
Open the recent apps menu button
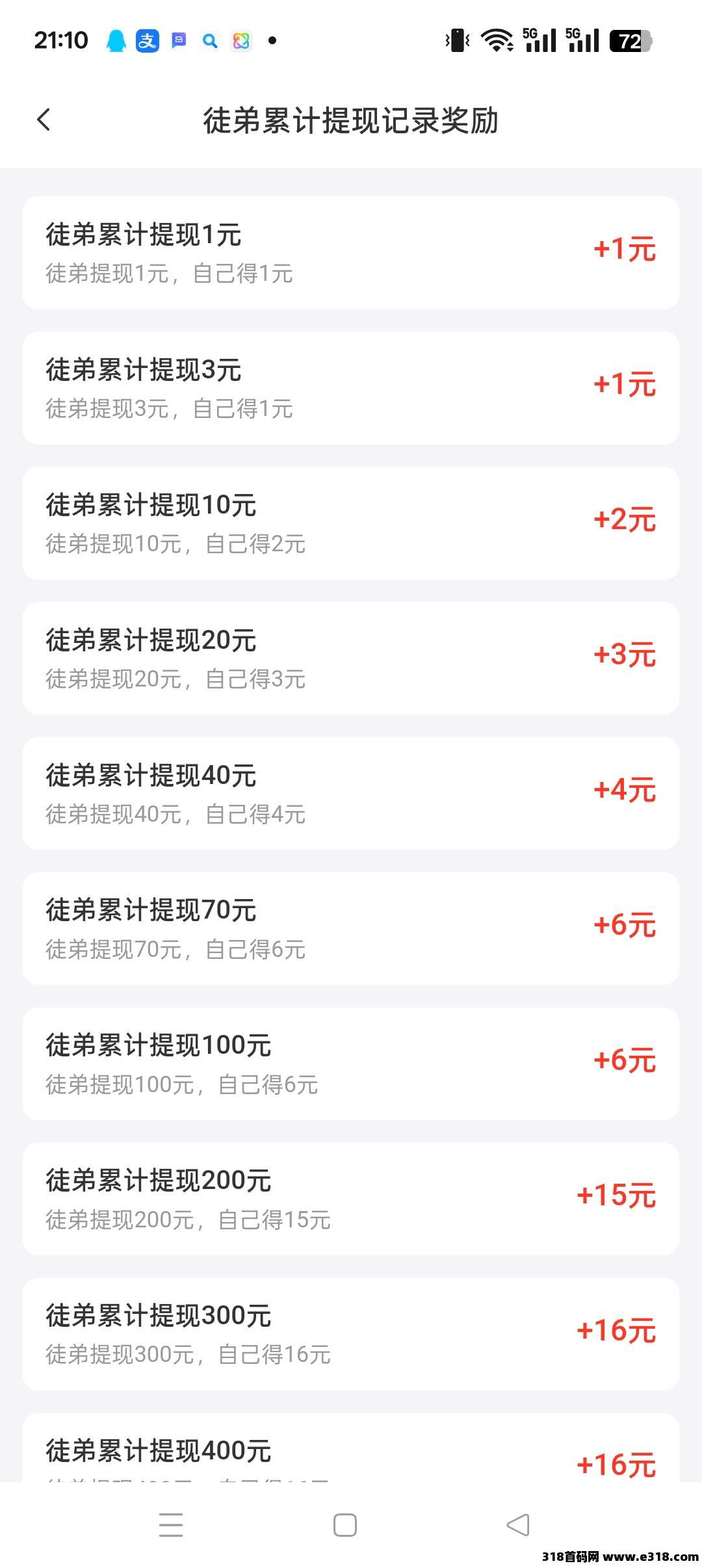171,1524
